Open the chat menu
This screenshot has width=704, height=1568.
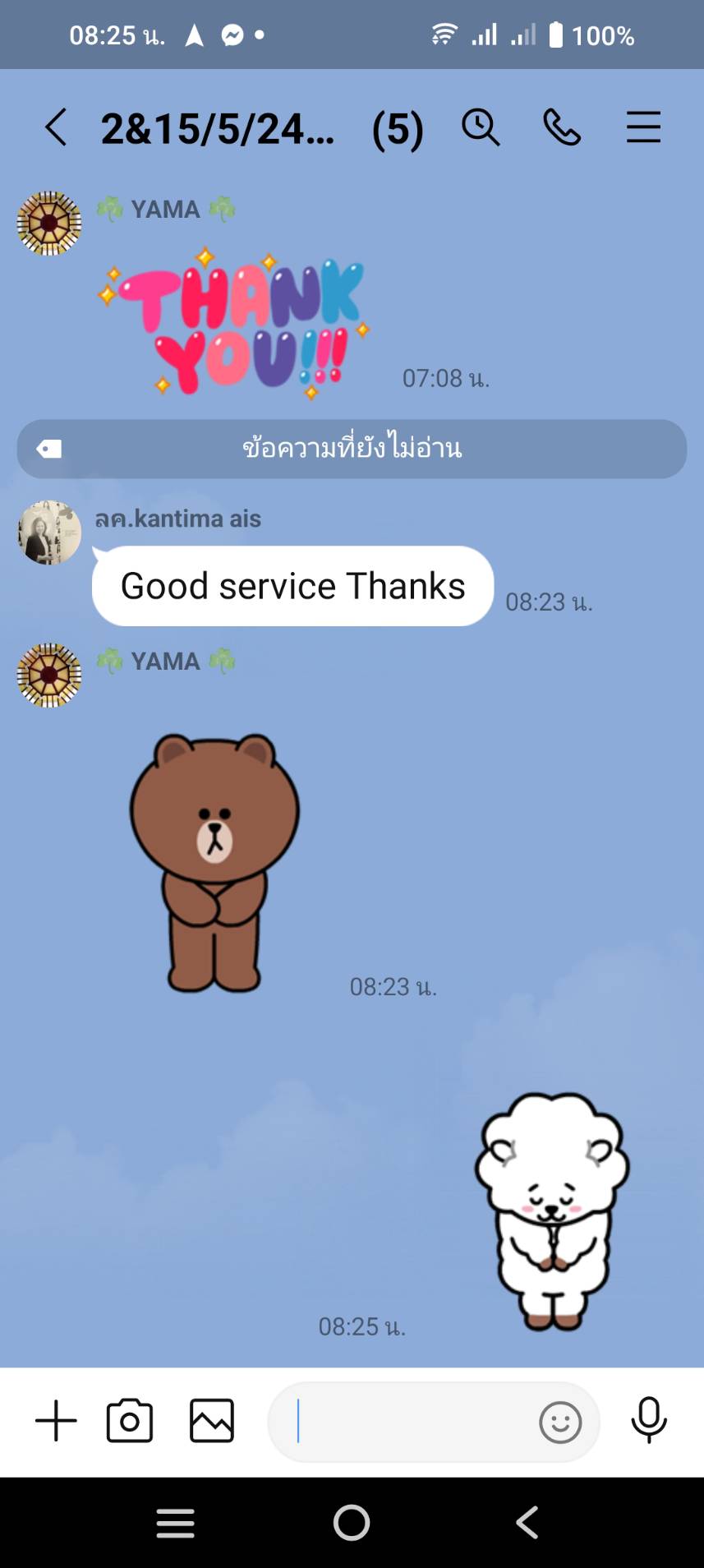tap(643, 128)
